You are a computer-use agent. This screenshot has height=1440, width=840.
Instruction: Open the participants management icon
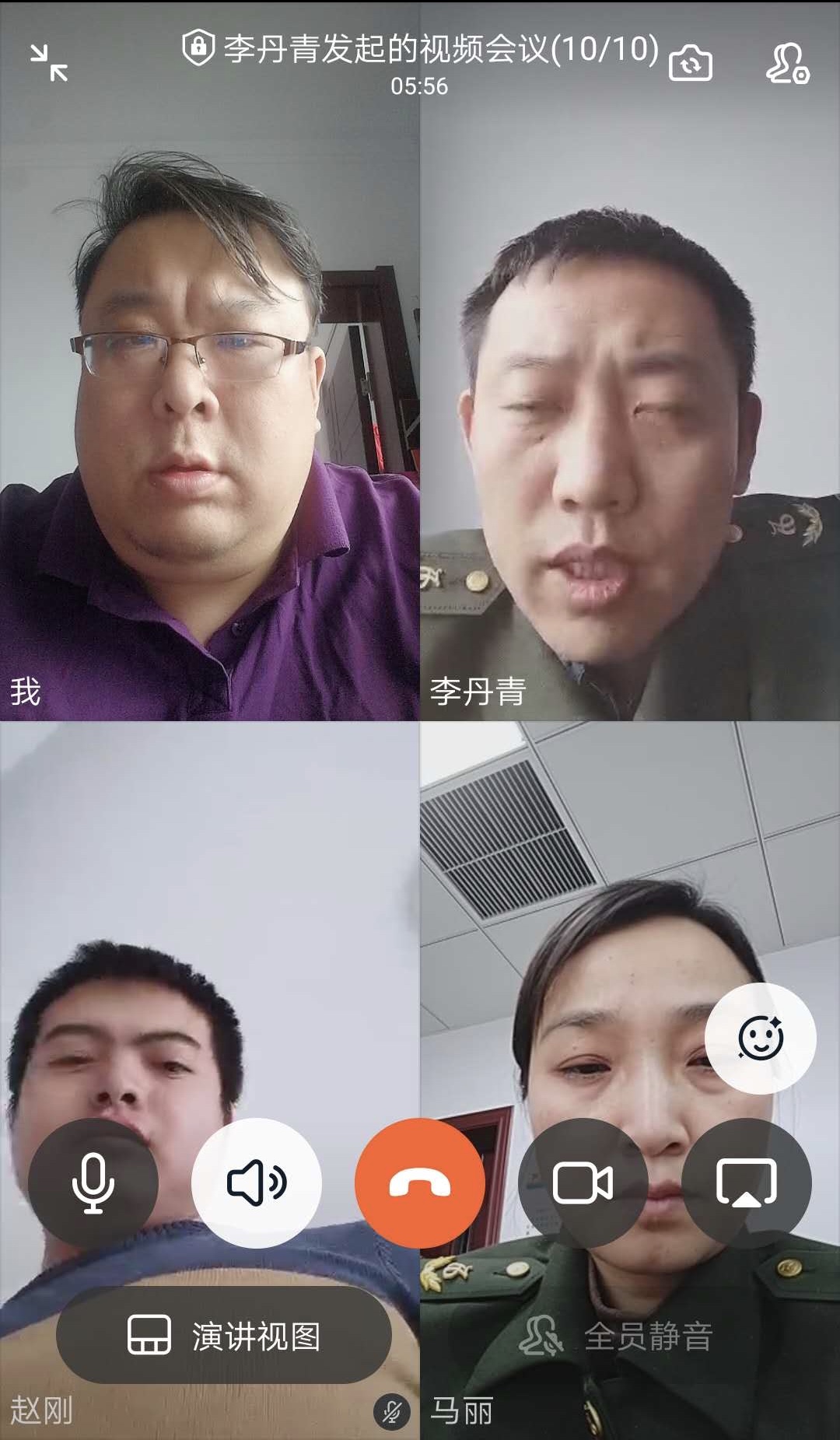click(787, 62)
